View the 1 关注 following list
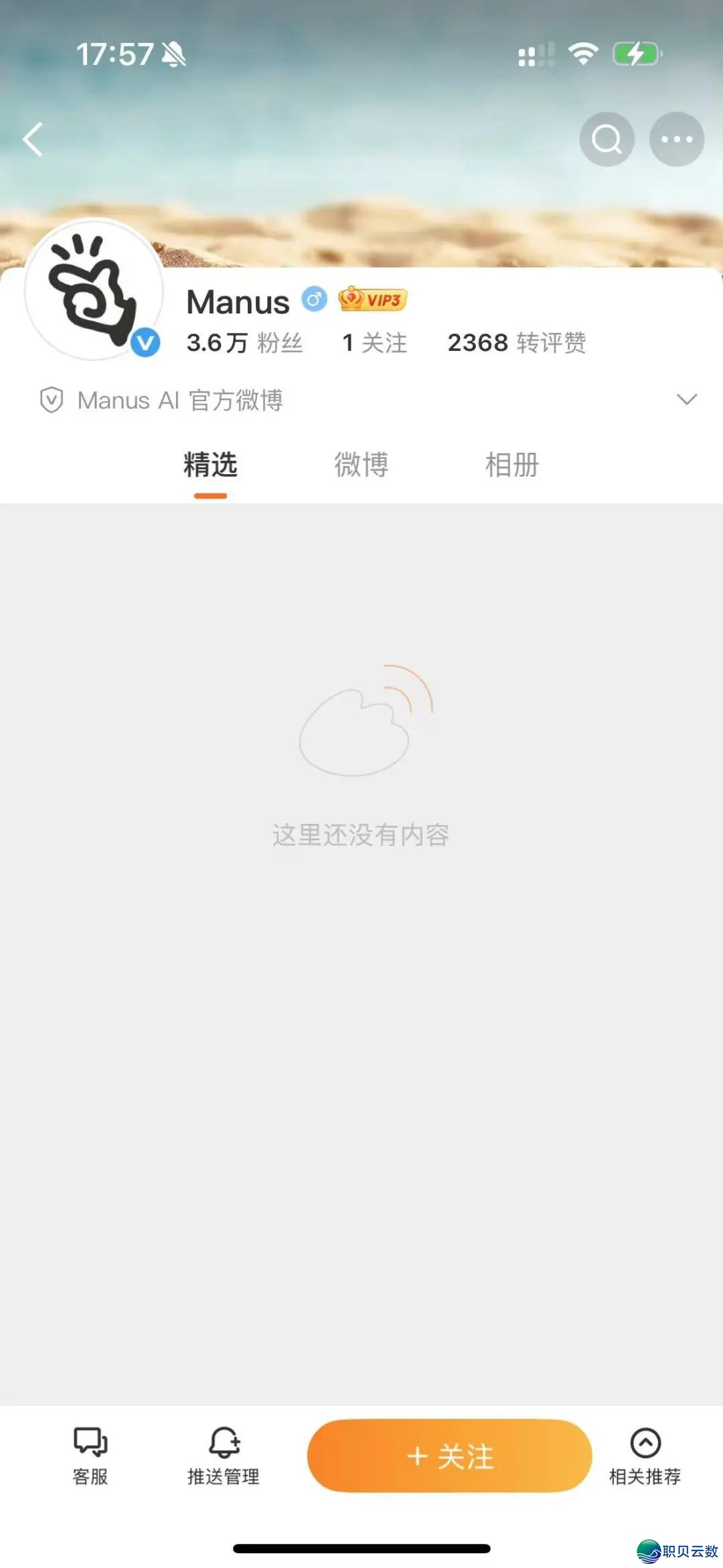The width and height of the screenshot is (723, 1568). (374, 343)
